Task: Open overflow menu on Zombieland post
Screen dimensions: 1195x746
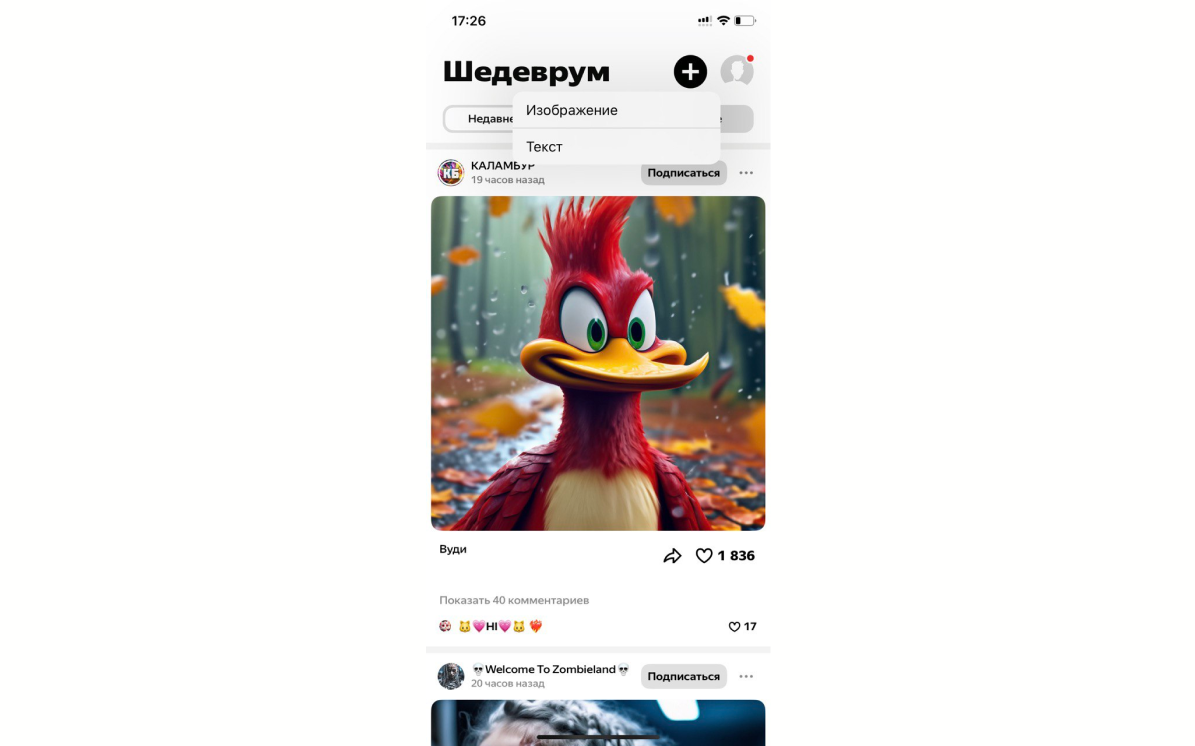Action: click(746, 677)
